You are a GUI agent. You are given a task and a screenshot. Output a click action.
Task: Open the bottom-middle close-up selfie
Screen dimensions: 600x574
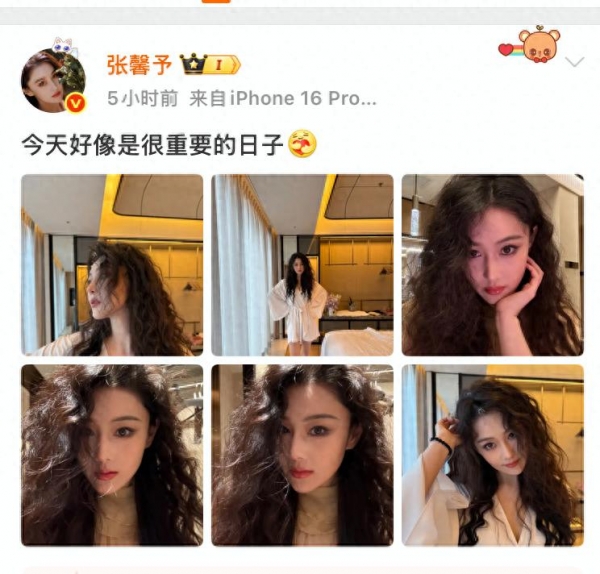coord(302,455)
